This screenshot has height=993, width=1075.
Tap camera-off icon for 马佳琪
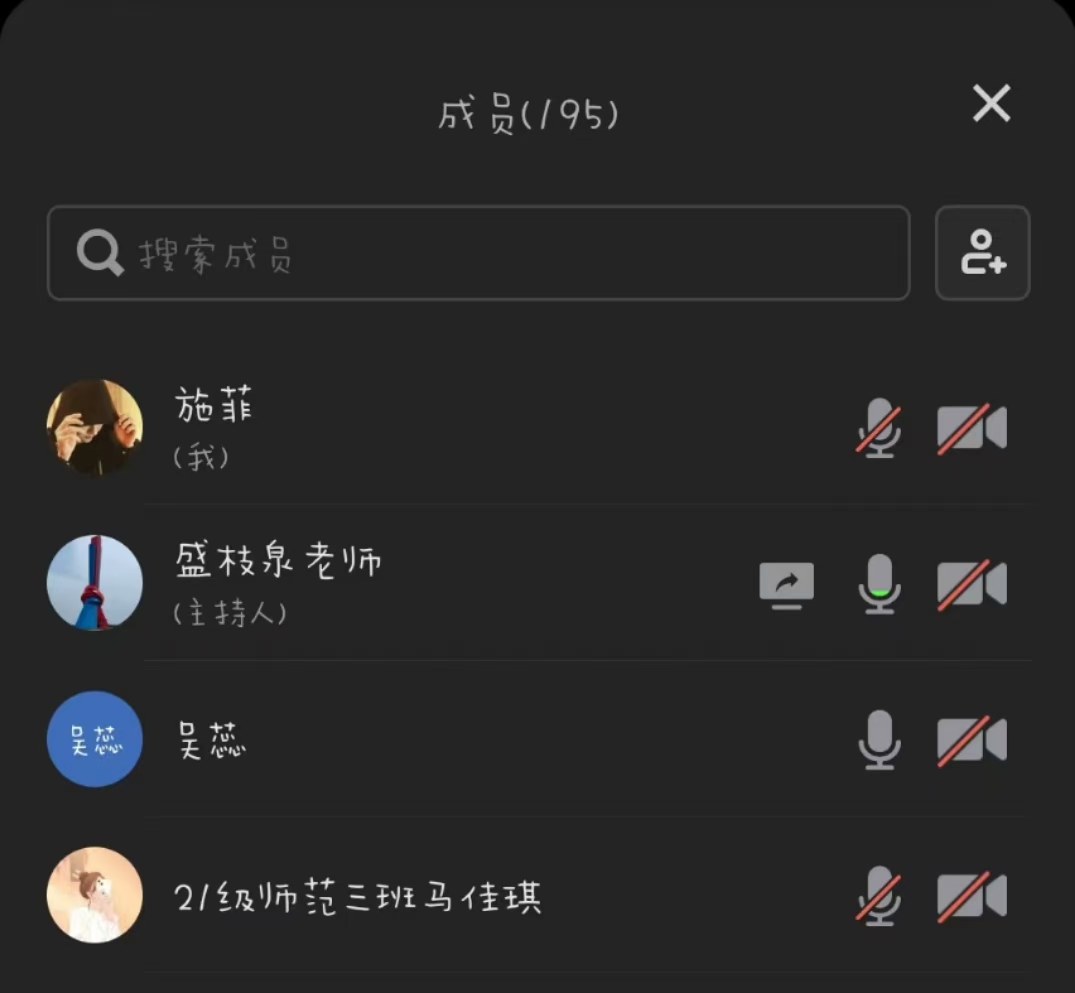[x=970, y=896]
